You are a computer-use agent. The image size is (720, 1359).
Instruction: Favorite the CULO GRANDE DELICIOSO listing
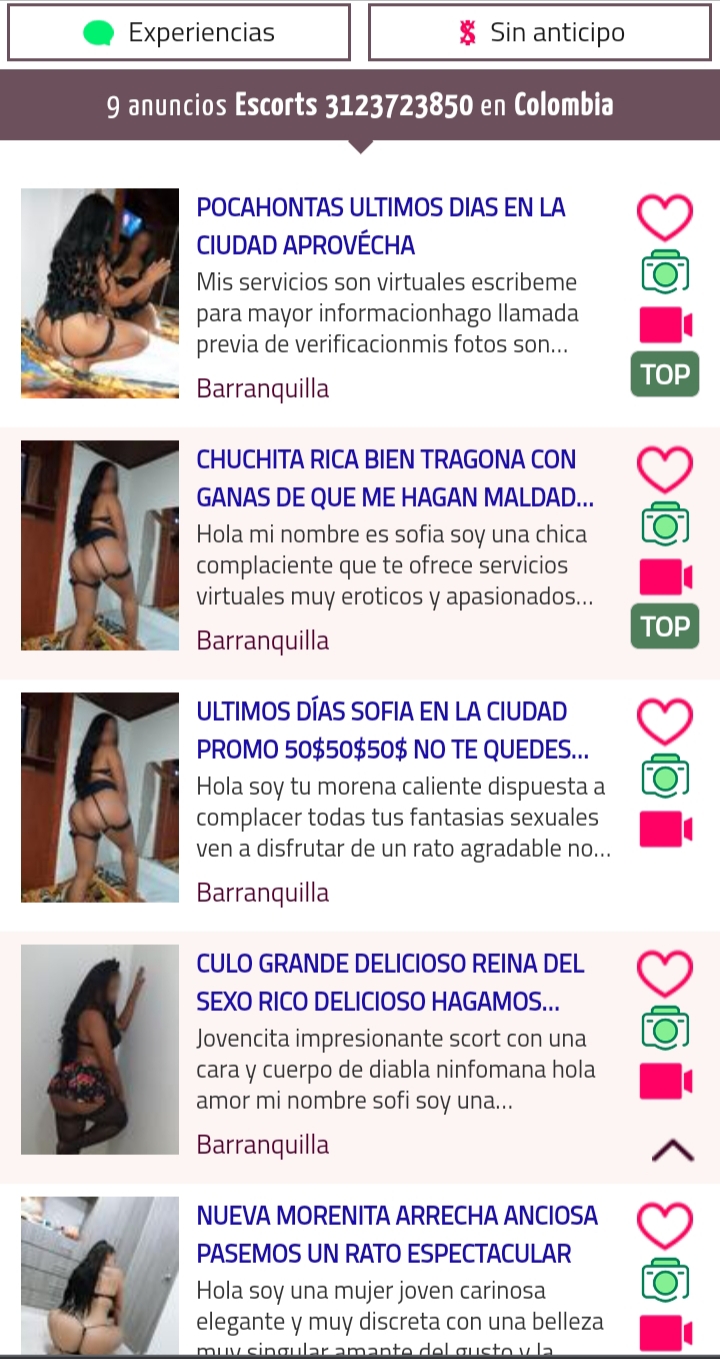665,972
